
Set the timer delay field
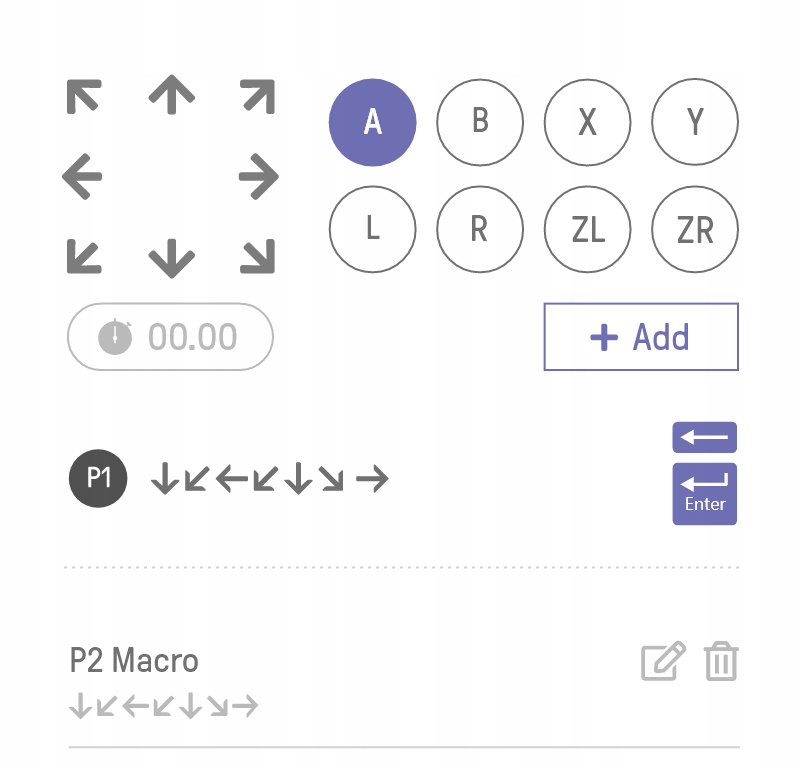click(x=170, y=337)
